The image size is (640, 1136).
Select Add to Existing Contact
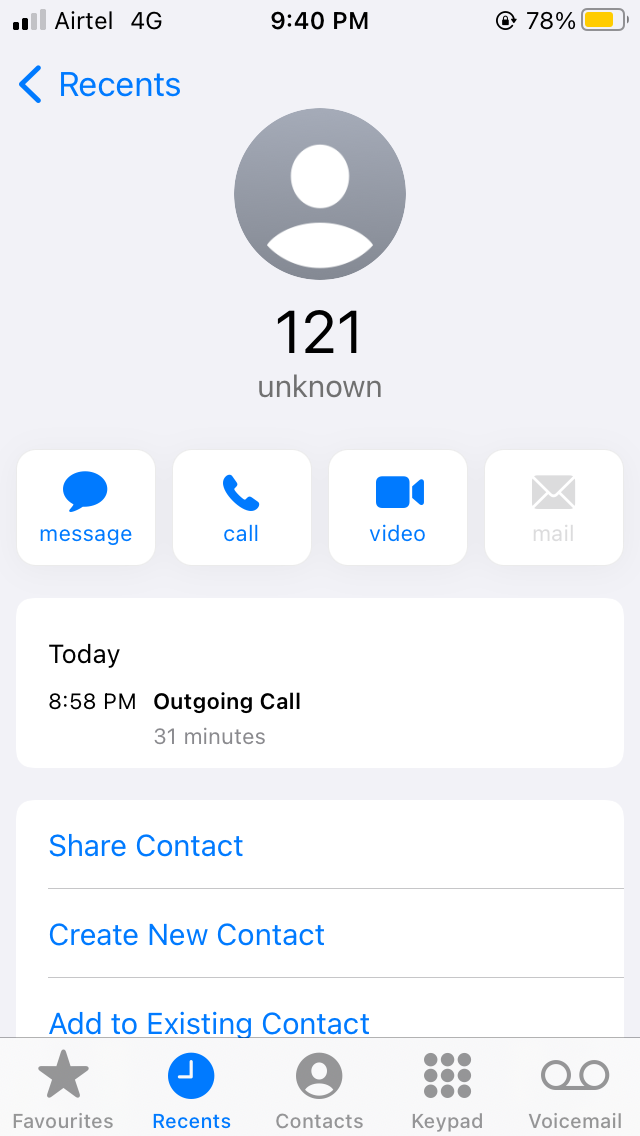pos(209,1022)
